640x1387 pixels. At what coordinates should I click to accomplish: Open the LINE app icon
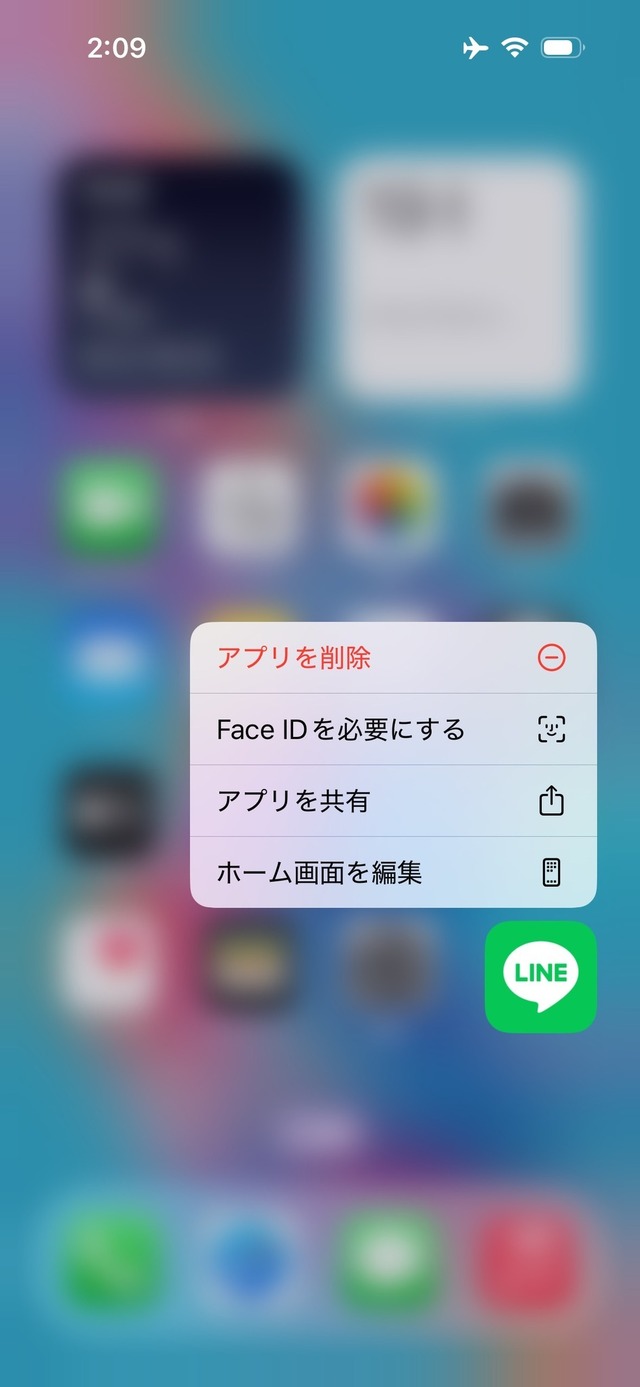tap(540, 976)
